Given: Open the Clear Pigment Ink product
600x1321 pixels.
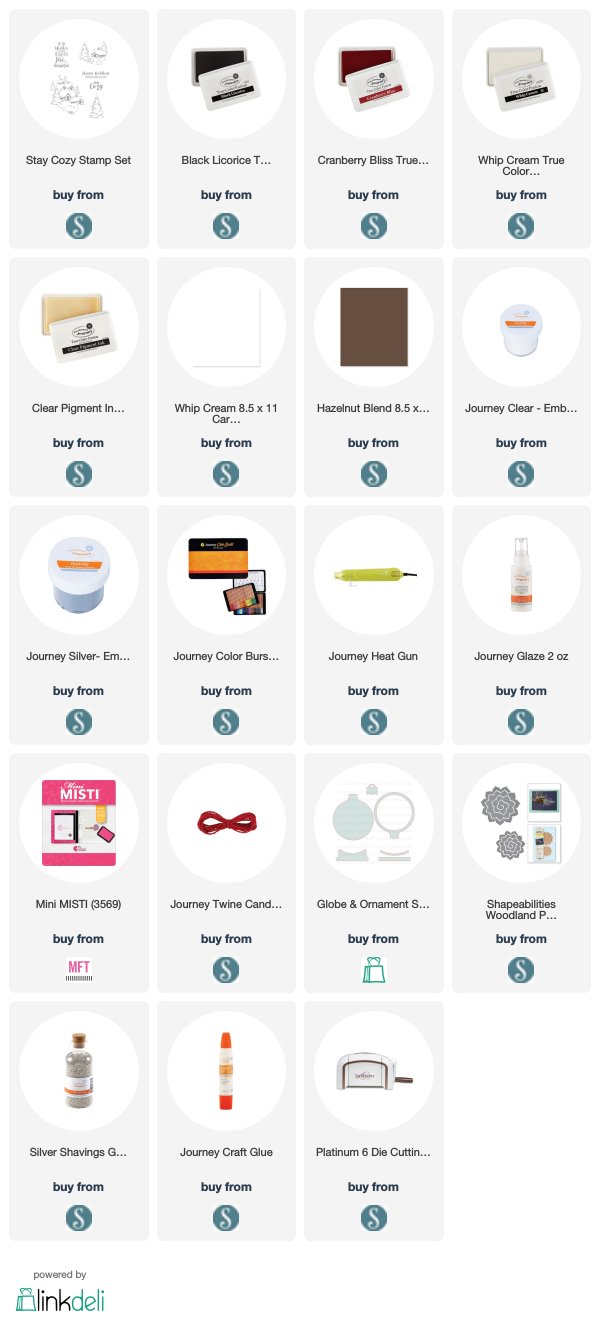Looking at the screenshot, I should coord(79,377).
